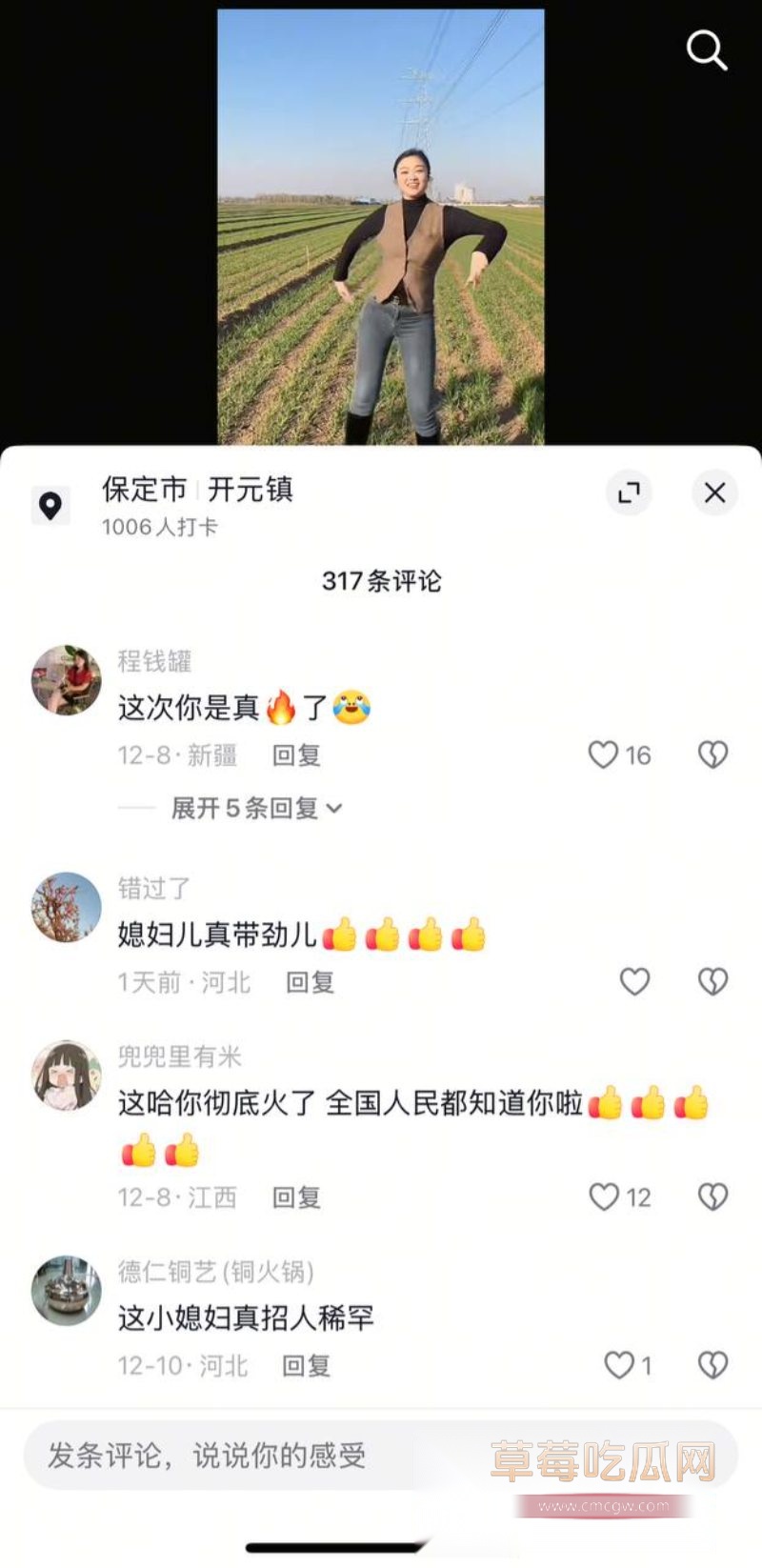Open the location page 保定市 开元镇
Viewport: 762px width, 1568px height.
(195, 492)
